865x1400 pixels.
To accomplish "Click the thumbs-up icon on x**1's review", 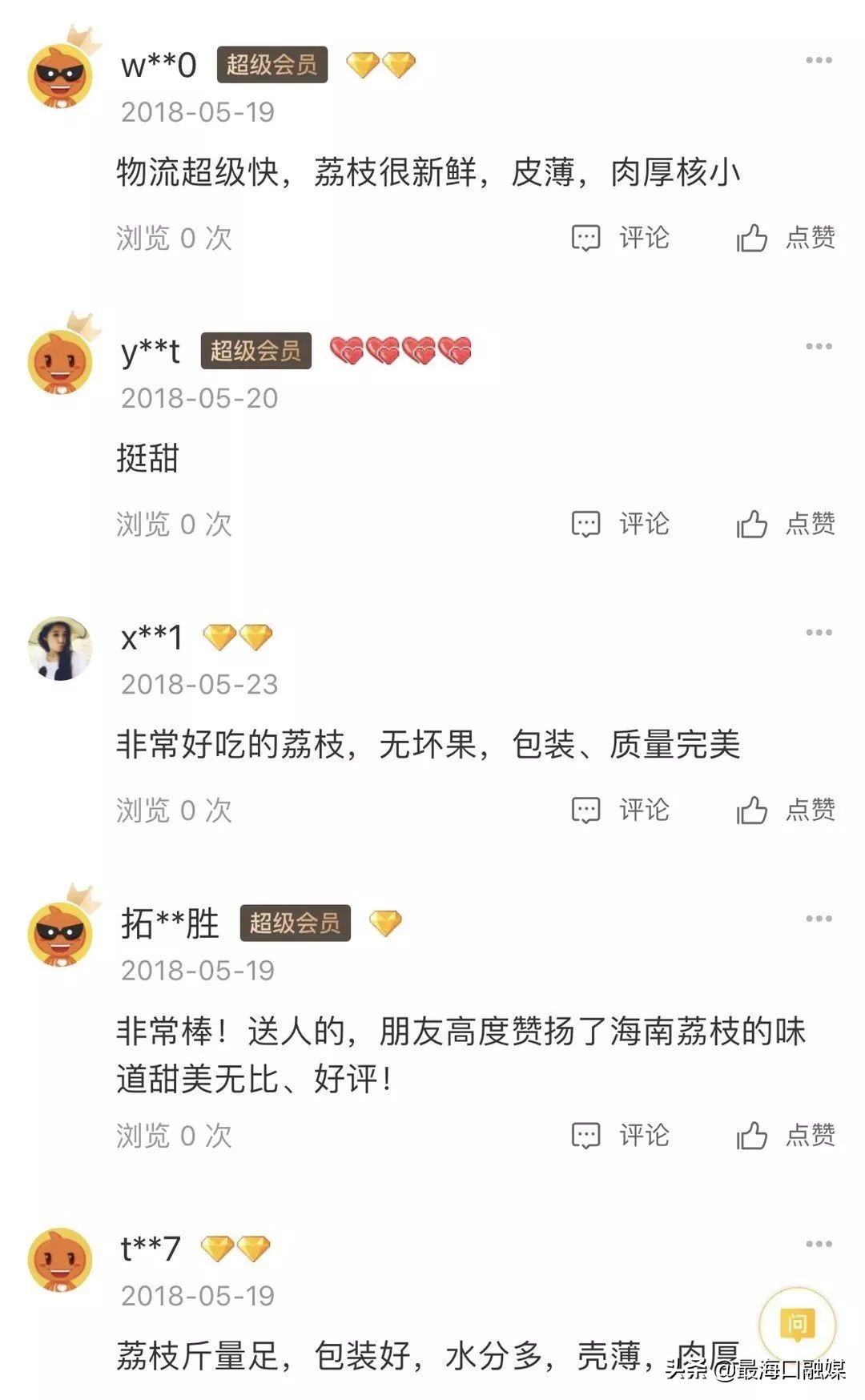I will click(x=751, y=811).
